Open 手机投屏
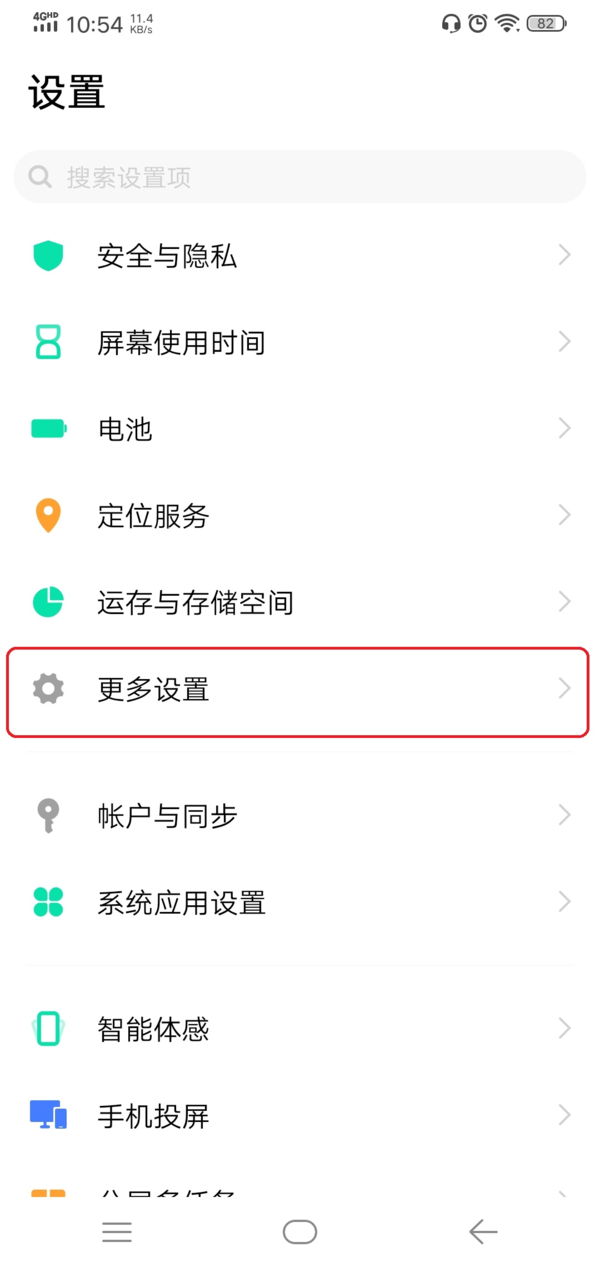600x1267 pixels. coord(300,1115)
